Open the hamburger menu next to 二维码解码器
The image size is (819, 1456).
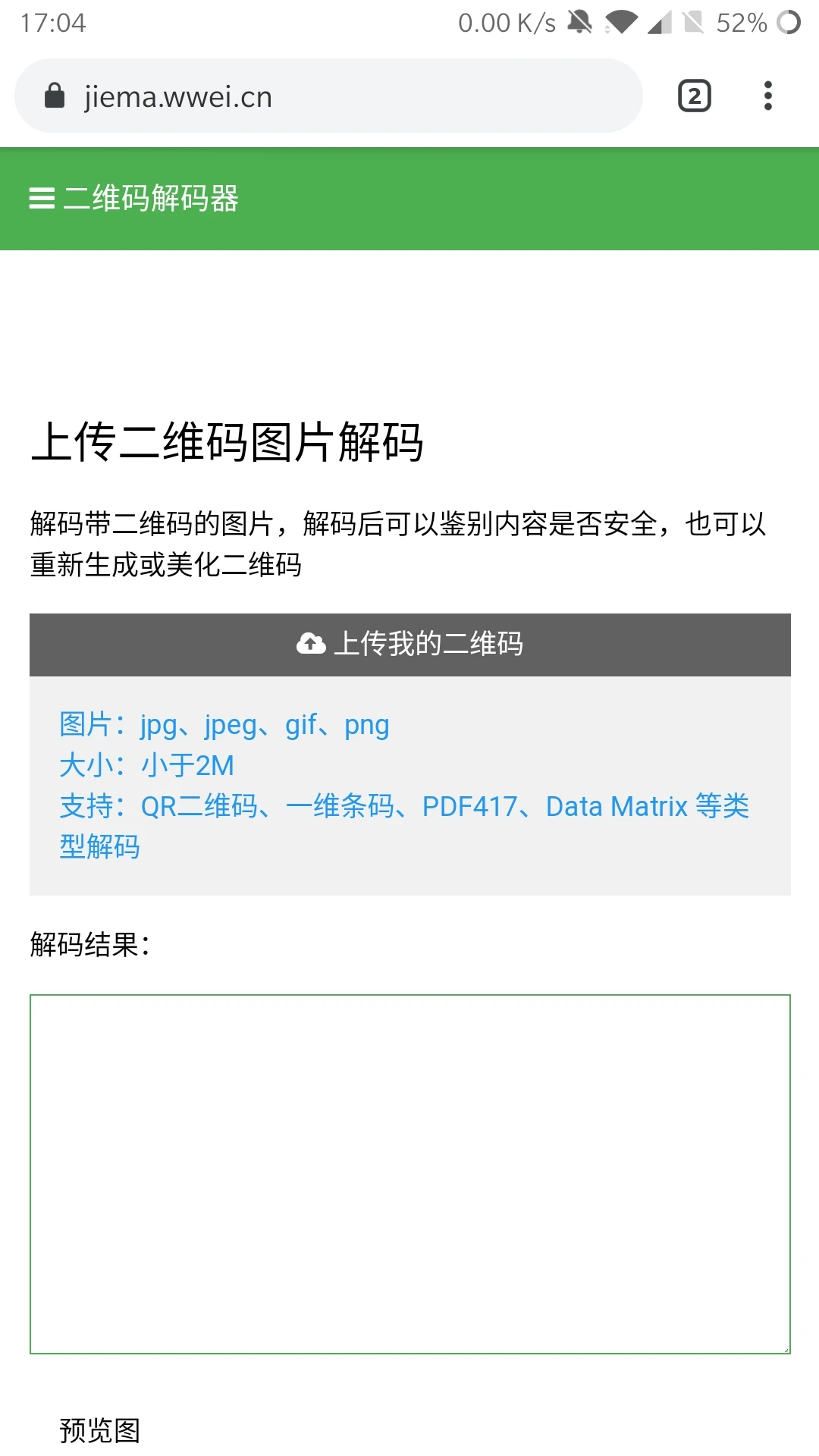click(42, 199)
